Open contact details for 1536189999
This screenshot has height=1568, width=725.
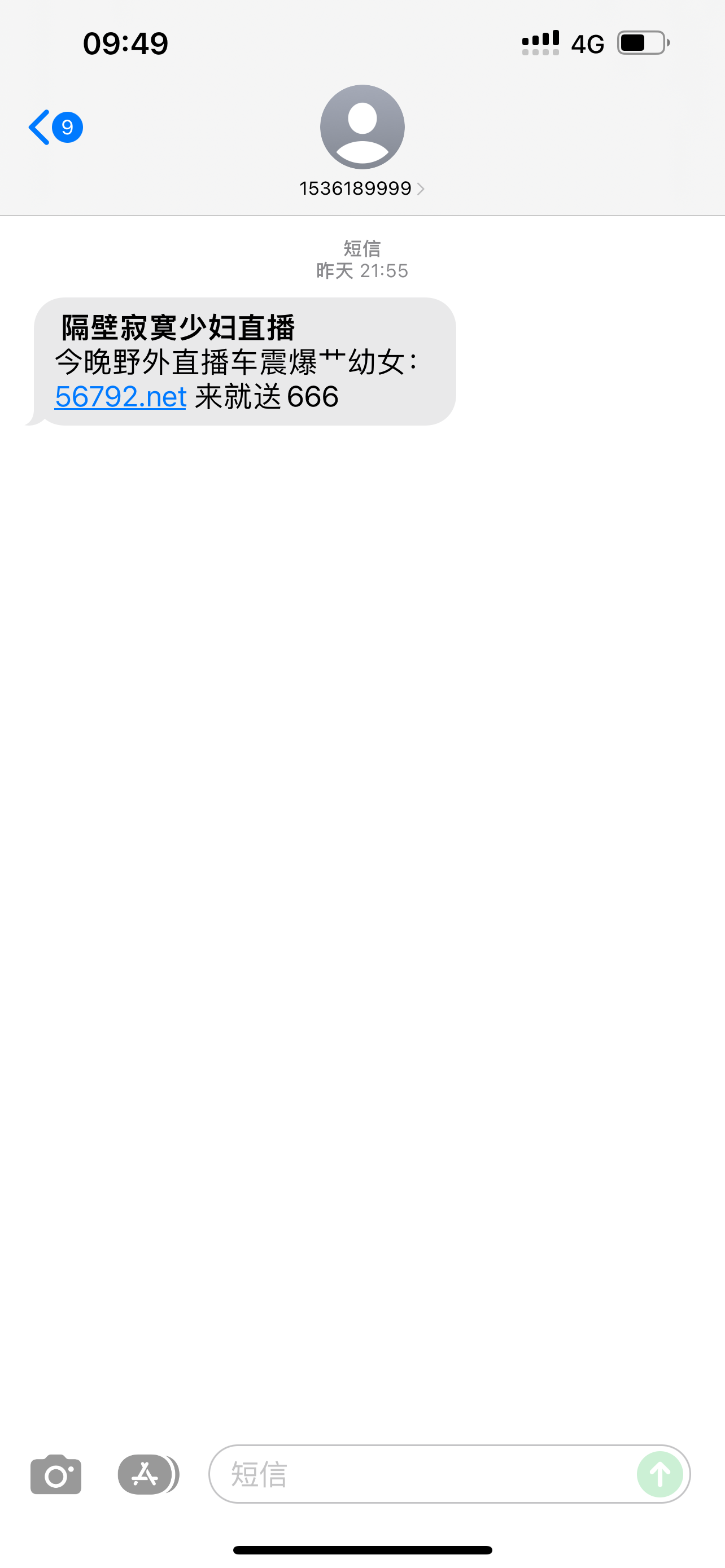point(361,188)
